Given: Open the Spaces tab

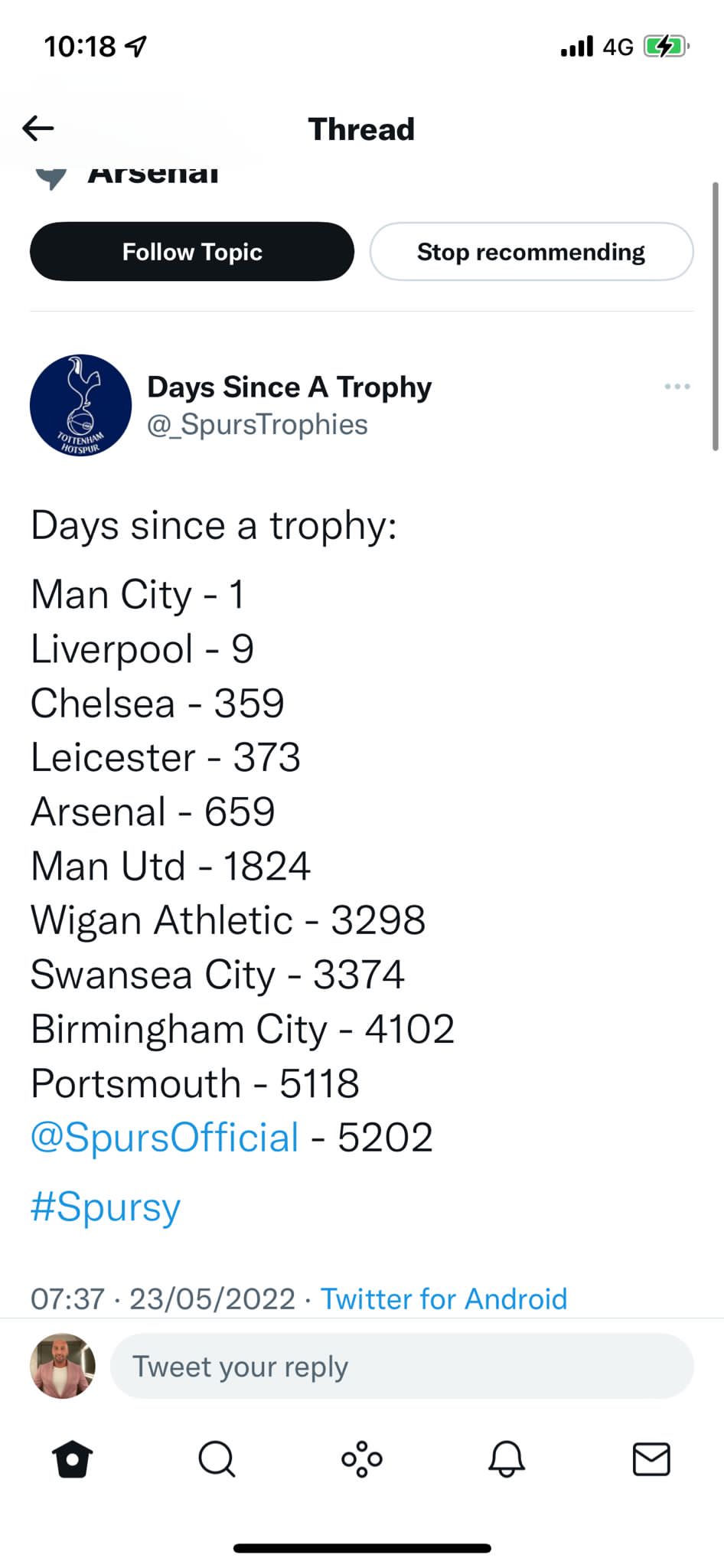Looking at the screenshot, I should click(x=362, y=1459).
